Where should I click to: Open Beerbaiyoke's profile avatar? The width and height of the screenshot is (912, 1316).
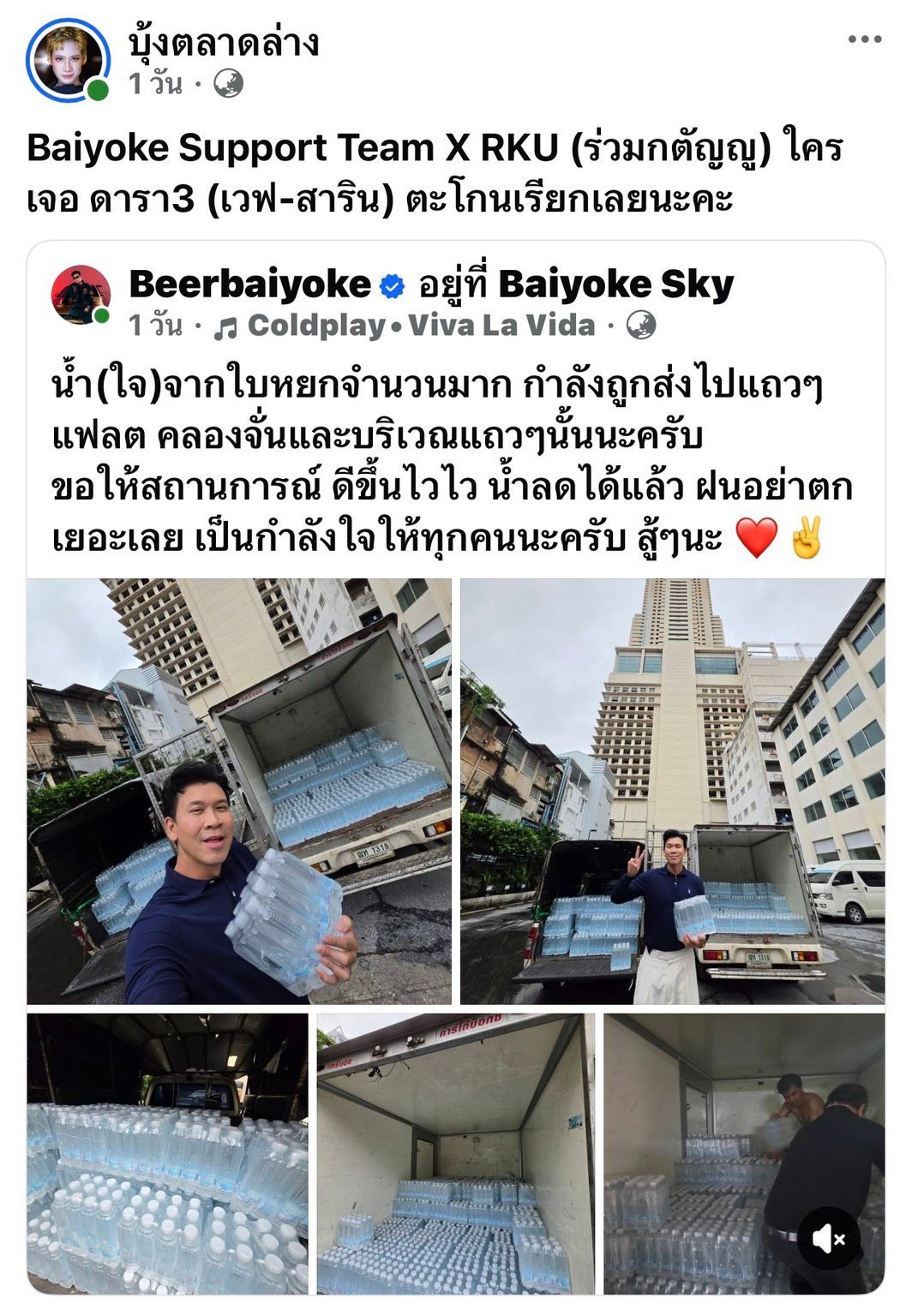coord(81,295)
